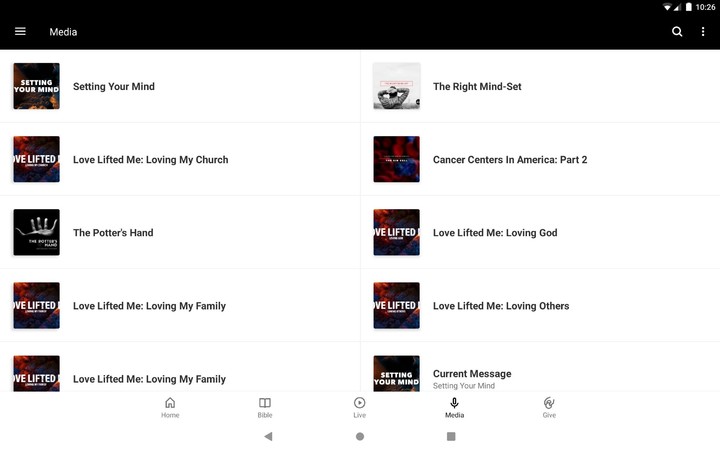Go to the device home screen
The image size is (720, 450).
[x=360, y=436]
